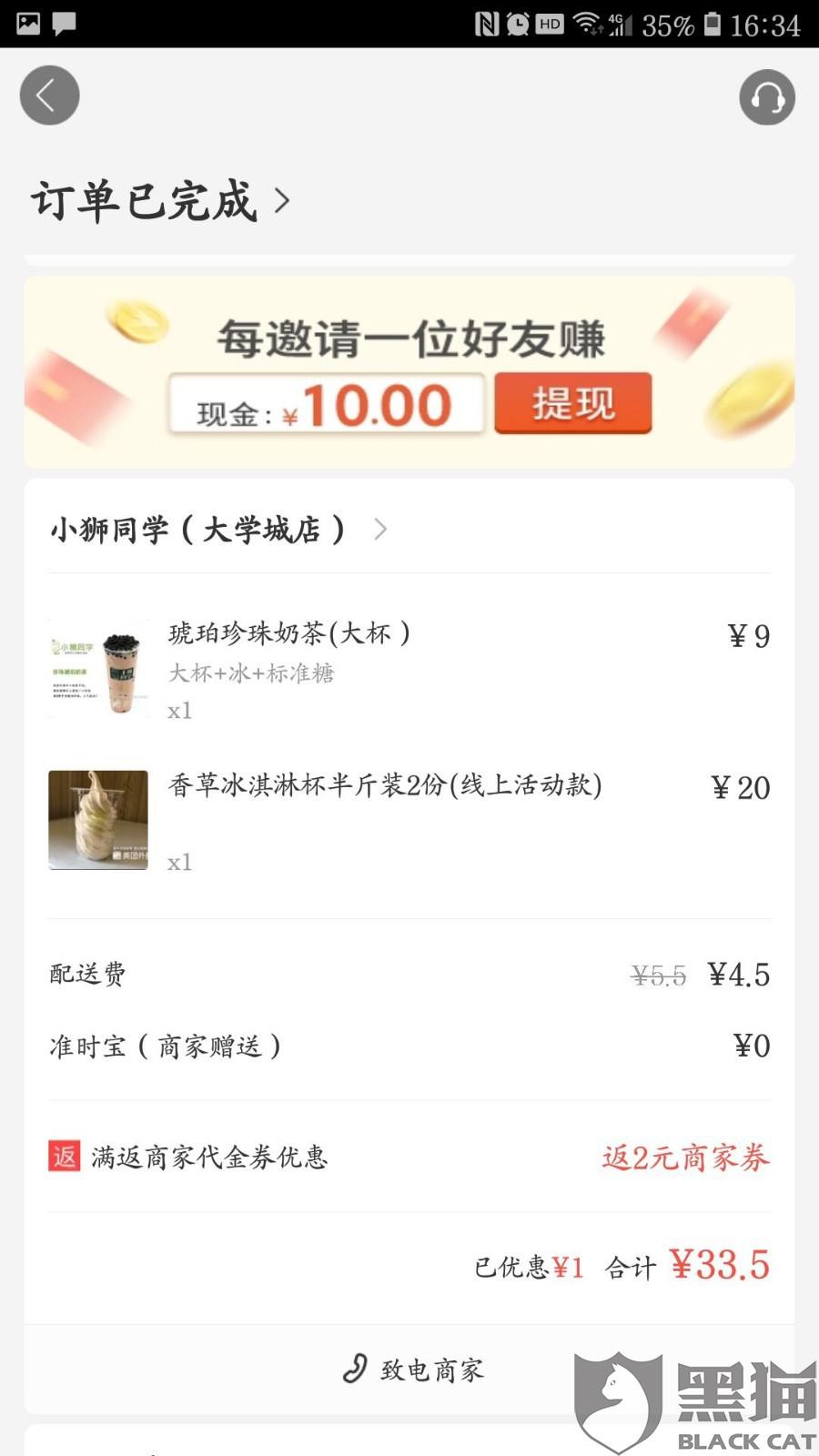Open customer service headset icon
Image resolution: width=819 pixels, height=1456 pixels.
point(766,97)
